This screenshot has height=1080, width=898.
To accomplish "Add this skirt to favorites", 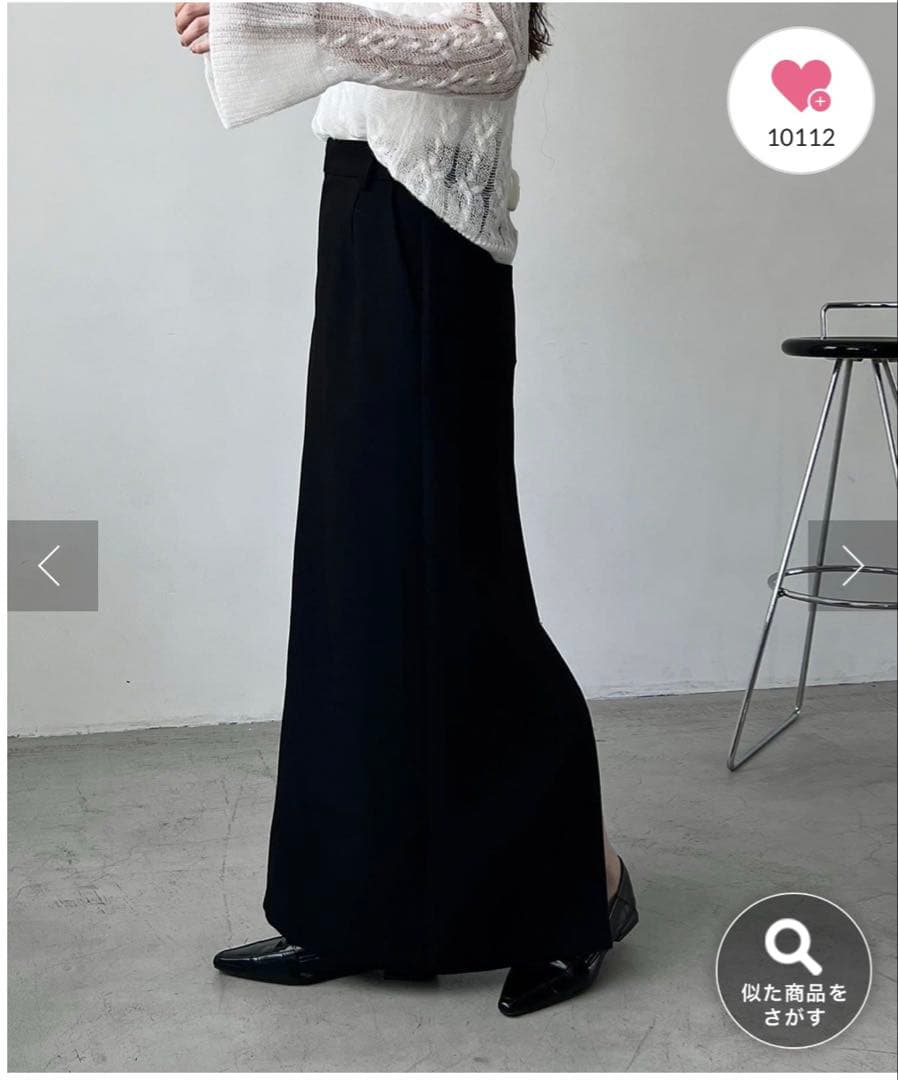I will tap(800, 100).
